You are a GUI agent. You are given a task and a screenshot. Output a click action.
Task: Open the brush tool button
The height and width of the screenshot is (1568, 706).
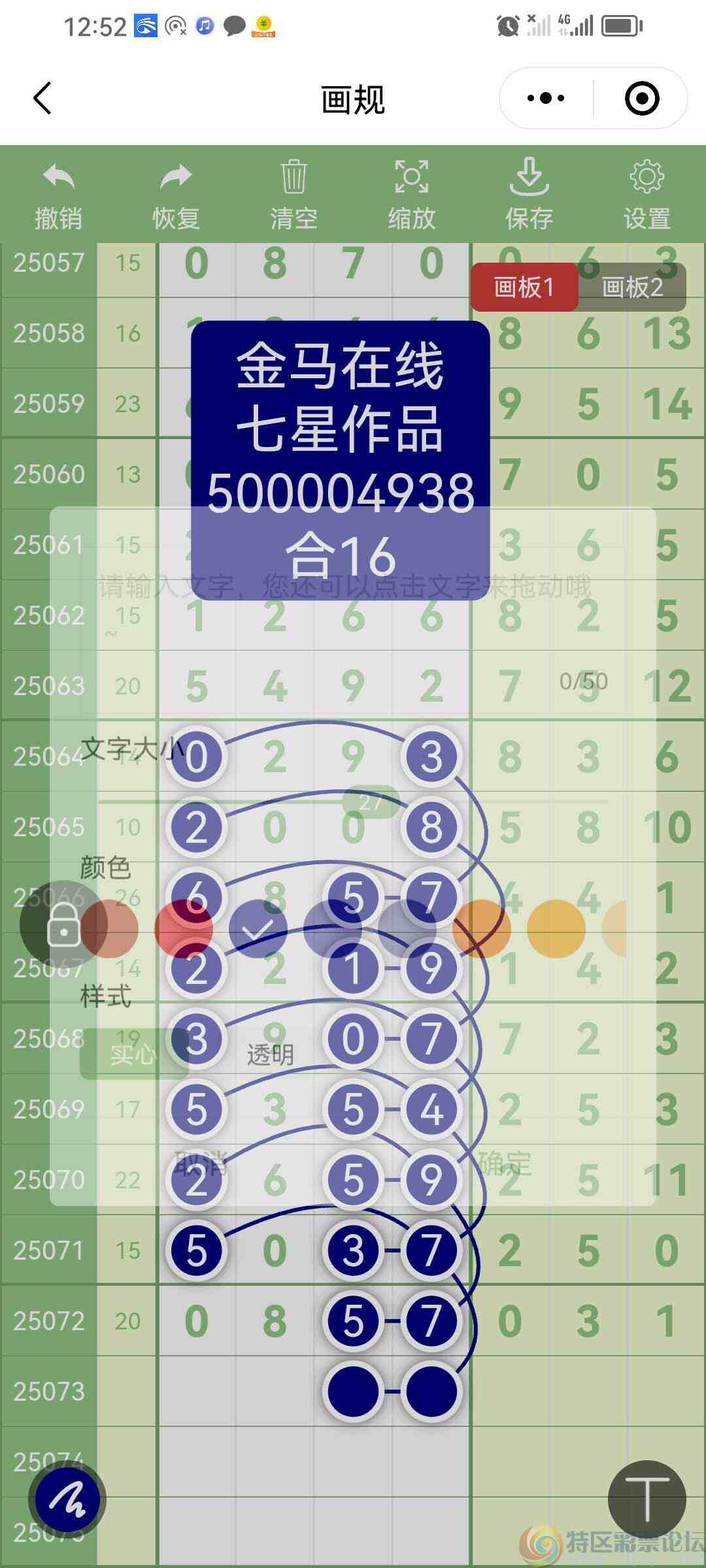click(67, 1499)
